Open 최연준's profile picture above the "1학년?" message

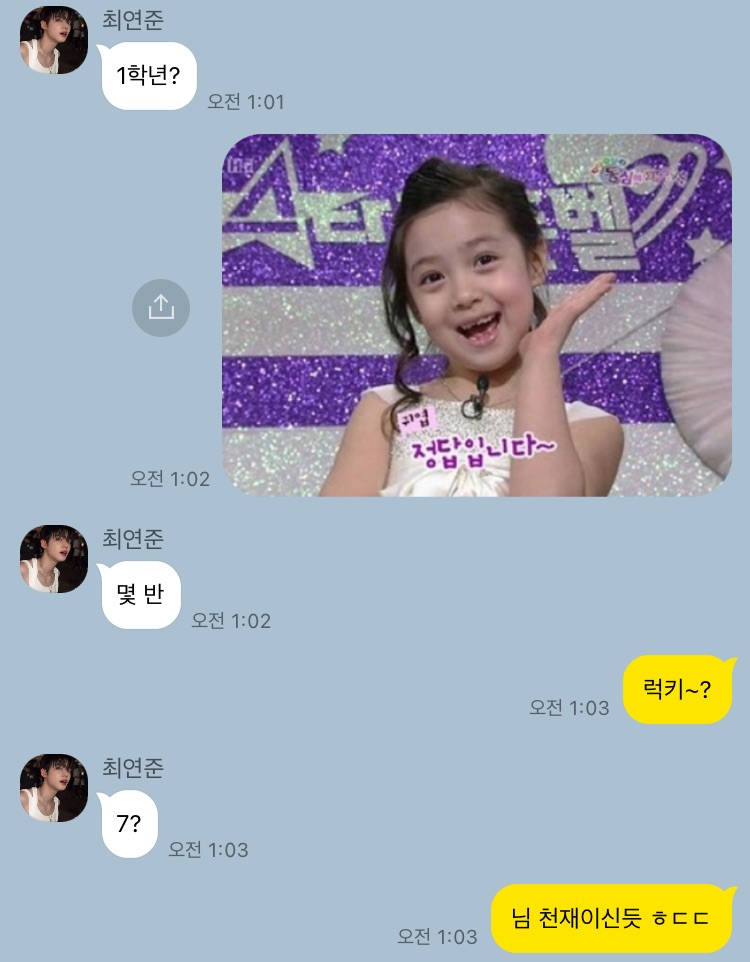click(x=54, y=40)
